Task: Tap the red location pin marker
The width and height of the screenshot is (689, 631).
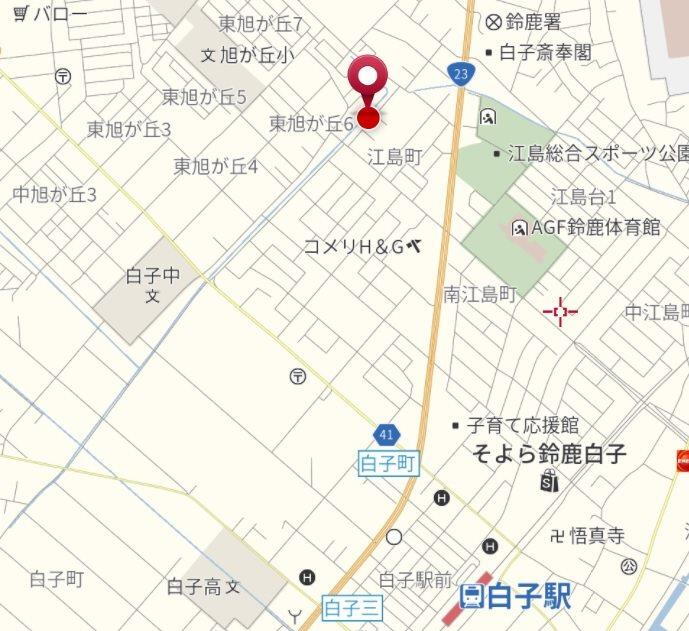Action: (x=368, y=81)
